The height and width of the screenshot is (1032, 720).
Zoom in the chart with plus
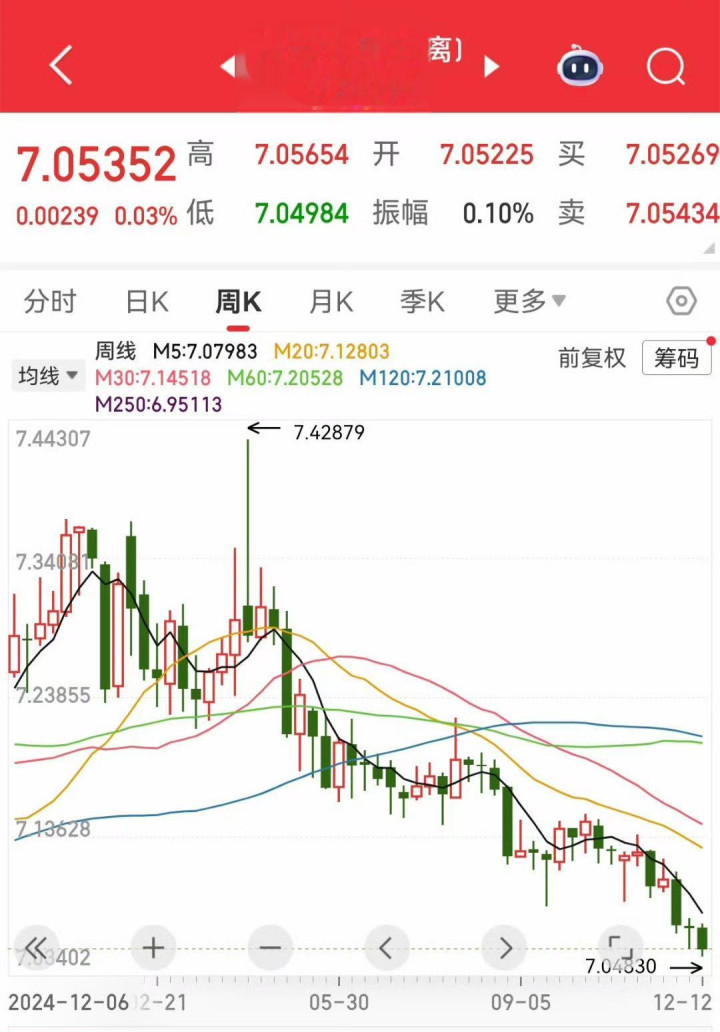(x=153, y=947)
